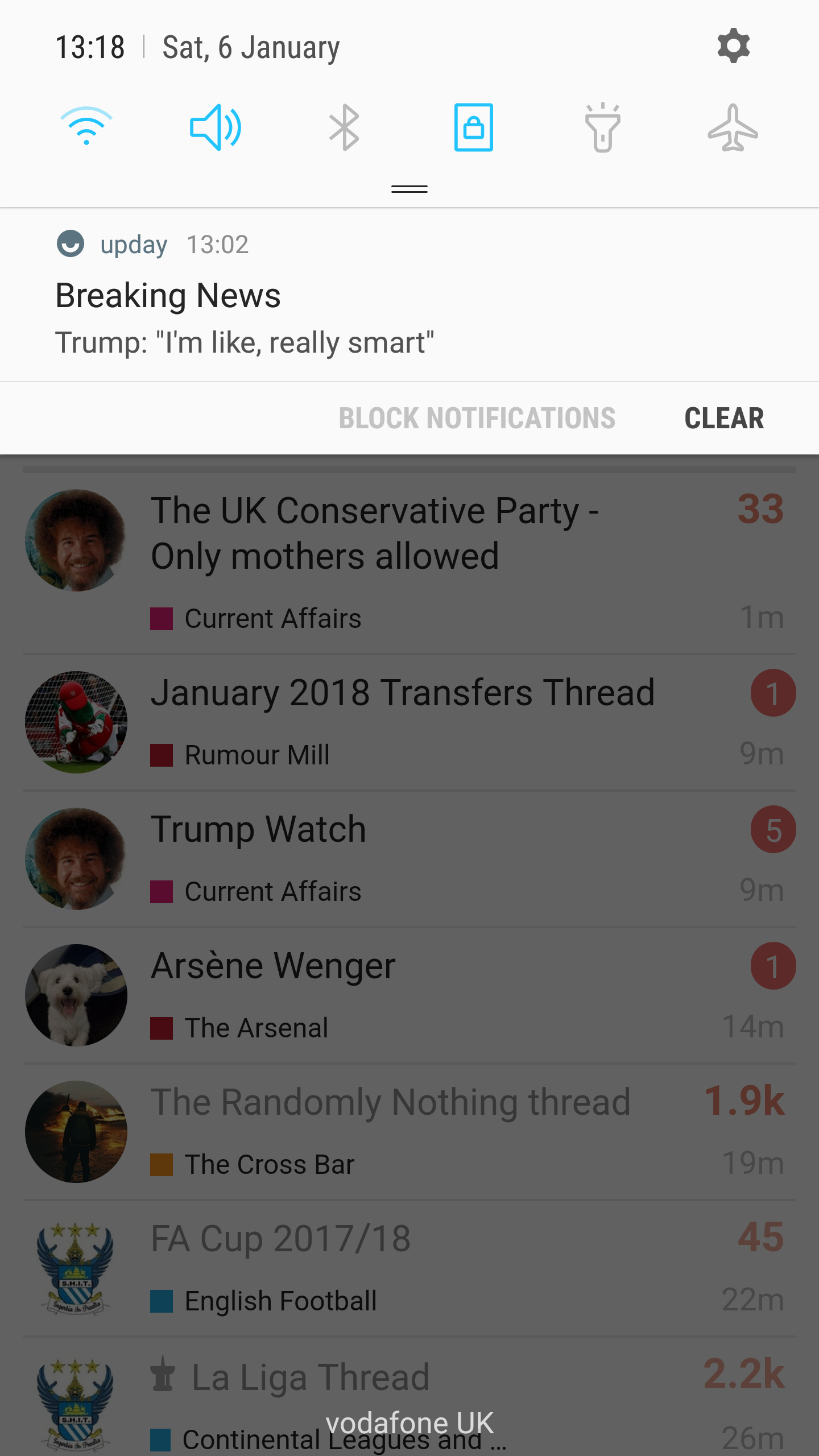The image size is (819, 1456).
Task: Enable airplane mode
Action: click(x=733, y=127)
